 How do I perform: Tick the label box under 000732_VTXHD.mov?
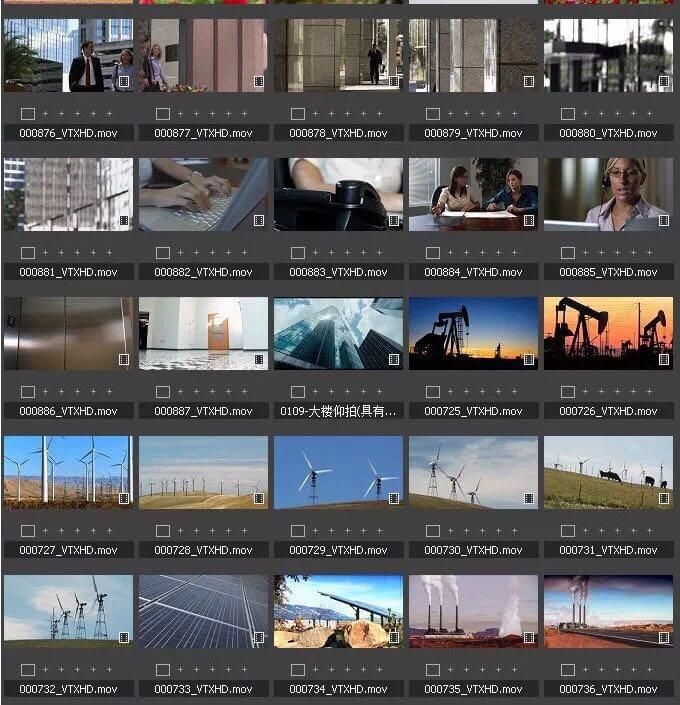tap(28, 670)
